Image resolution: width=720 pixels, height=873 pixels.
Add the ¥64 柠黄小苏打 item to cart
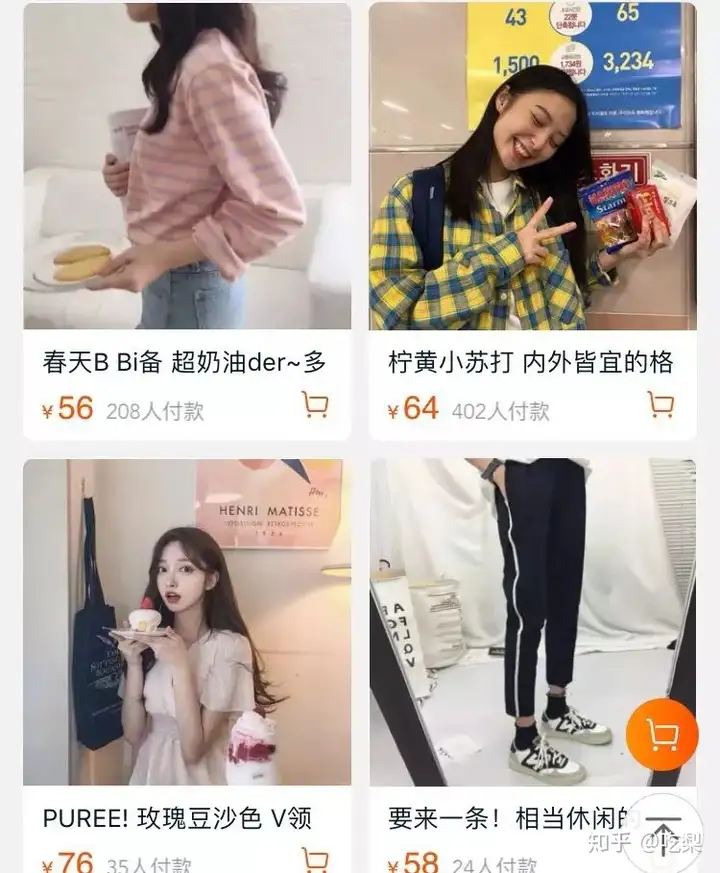pos(660,405)
